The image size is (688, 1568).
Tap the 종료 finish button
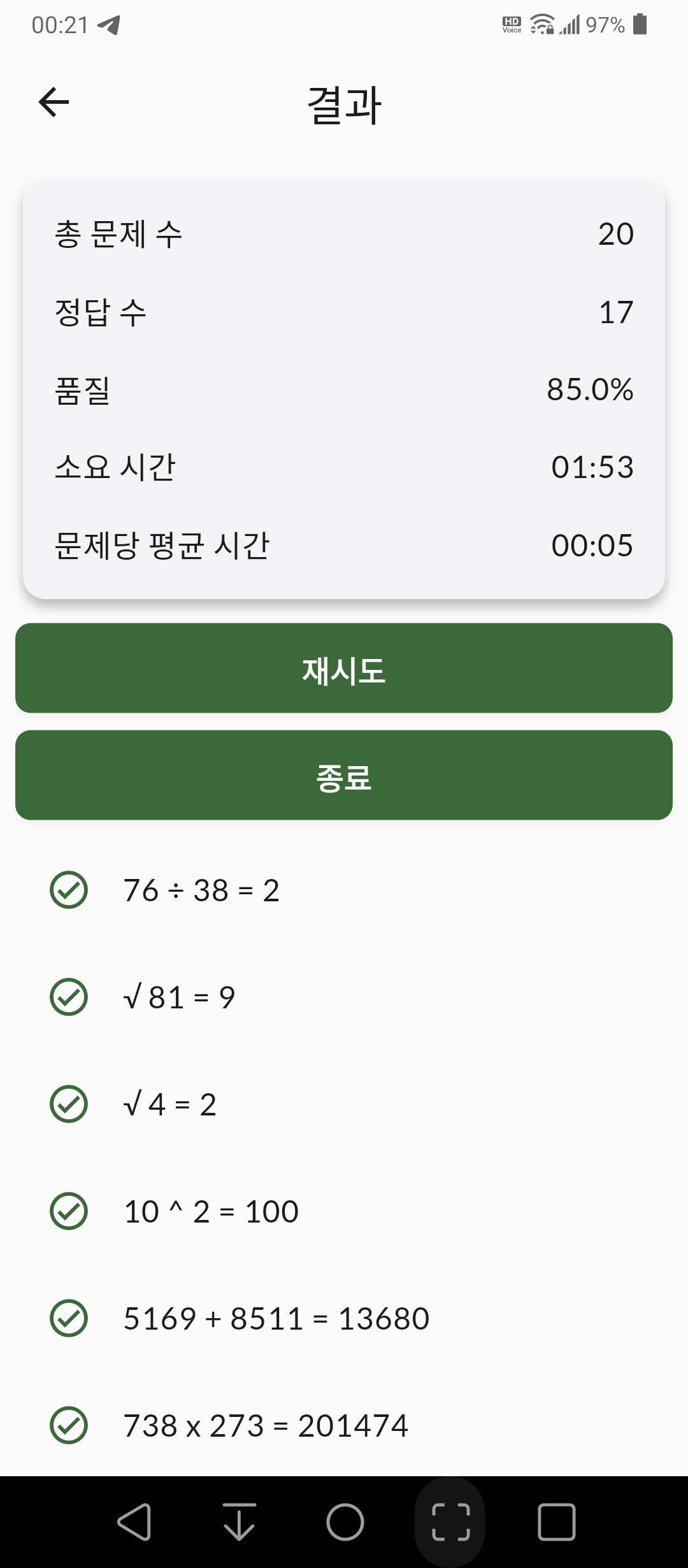tap(344, 775)
